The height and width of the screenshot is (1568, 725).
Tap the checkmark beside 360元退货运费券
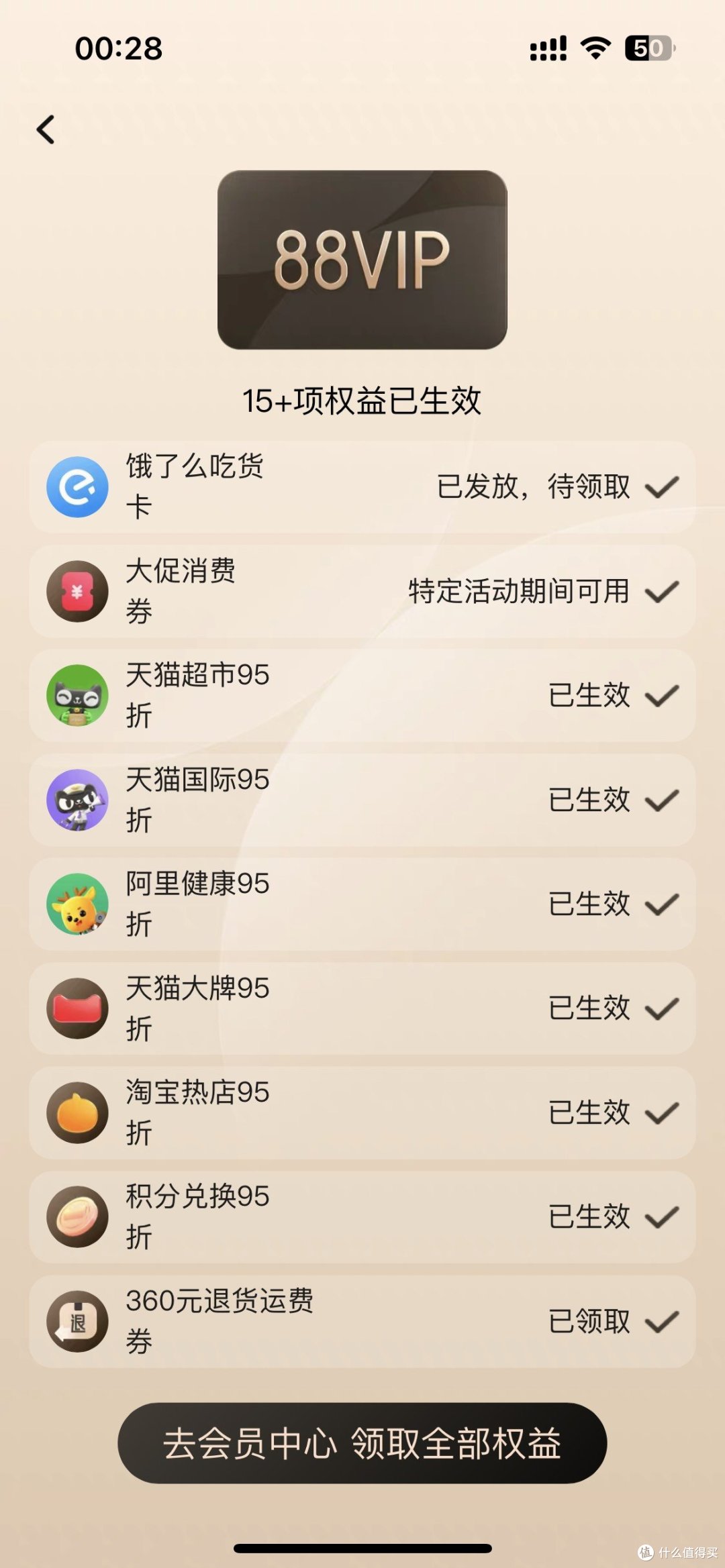pyautogui.click(x=663, y=1320)
